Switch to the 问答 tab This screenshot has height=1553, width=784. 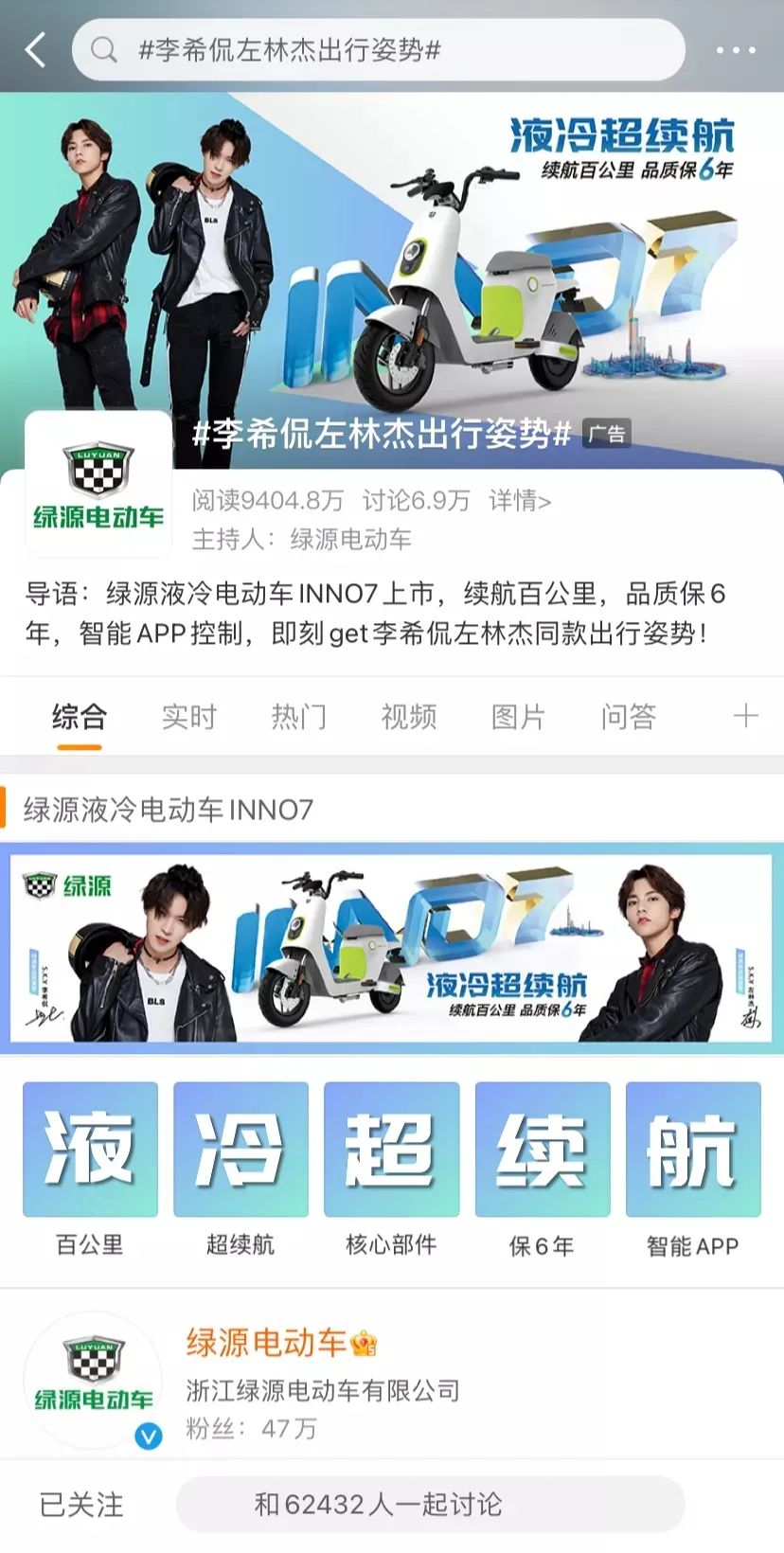[628, 717]
